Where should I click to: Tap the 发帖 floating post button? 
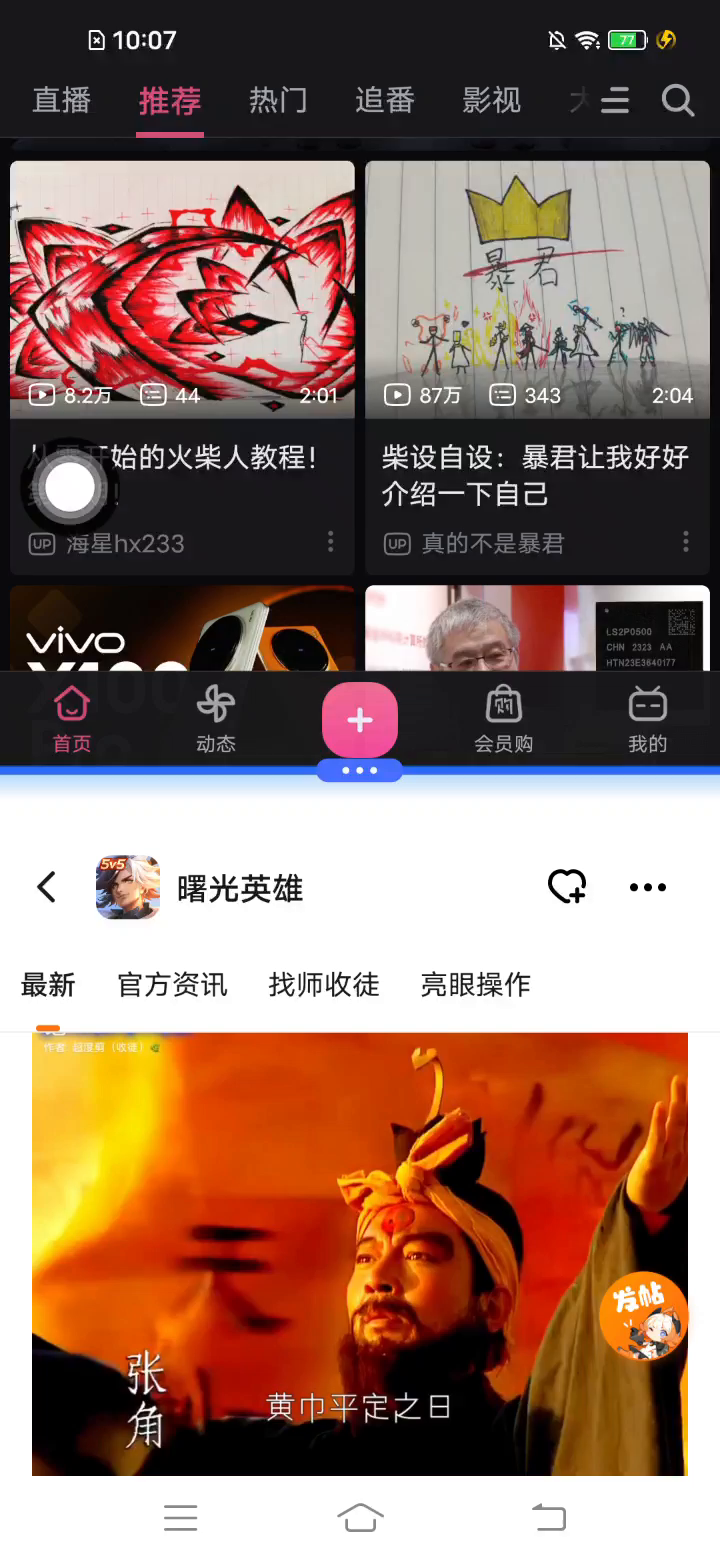[x=643, y=1316]
